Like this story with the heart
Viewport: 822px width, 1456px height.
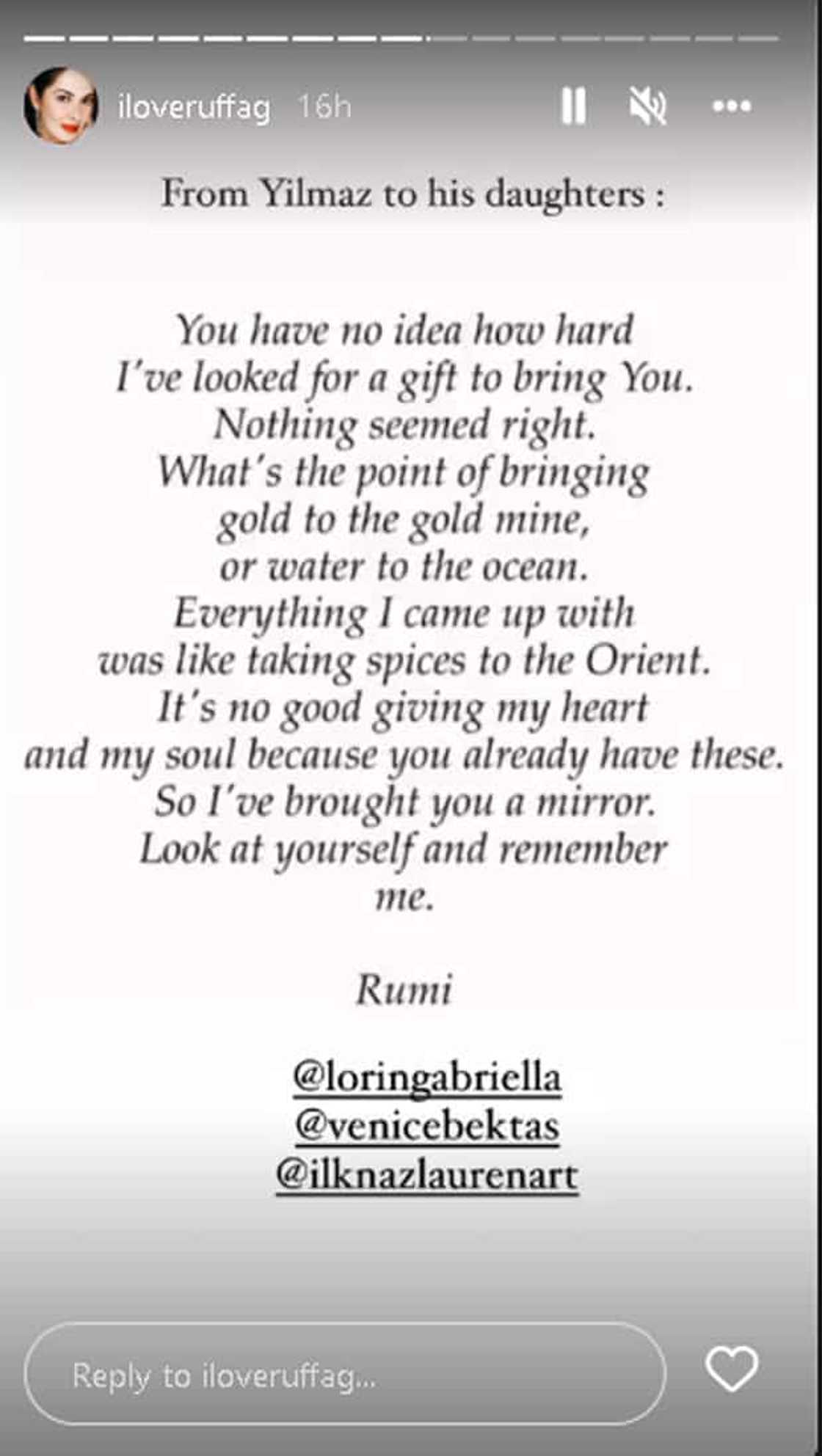[x=731, y=1369]
